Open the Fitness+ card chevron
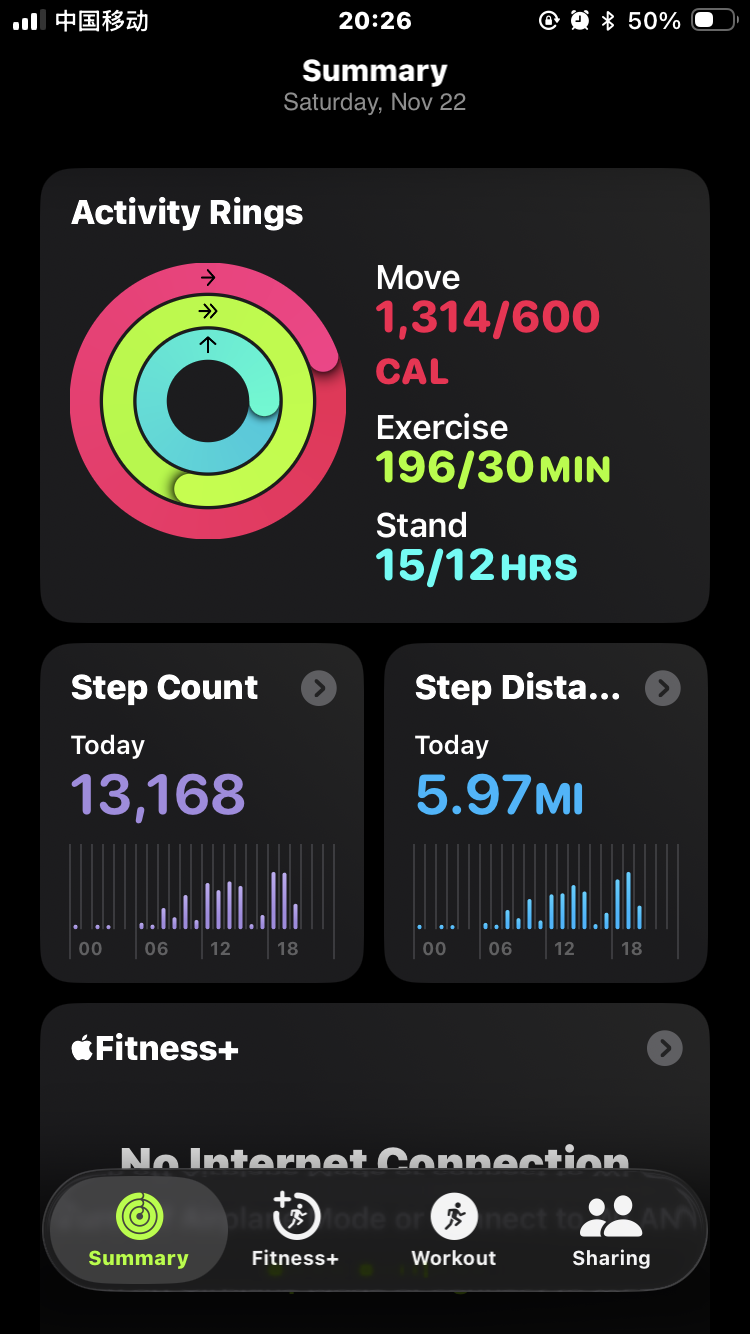 pos(665,1048)
